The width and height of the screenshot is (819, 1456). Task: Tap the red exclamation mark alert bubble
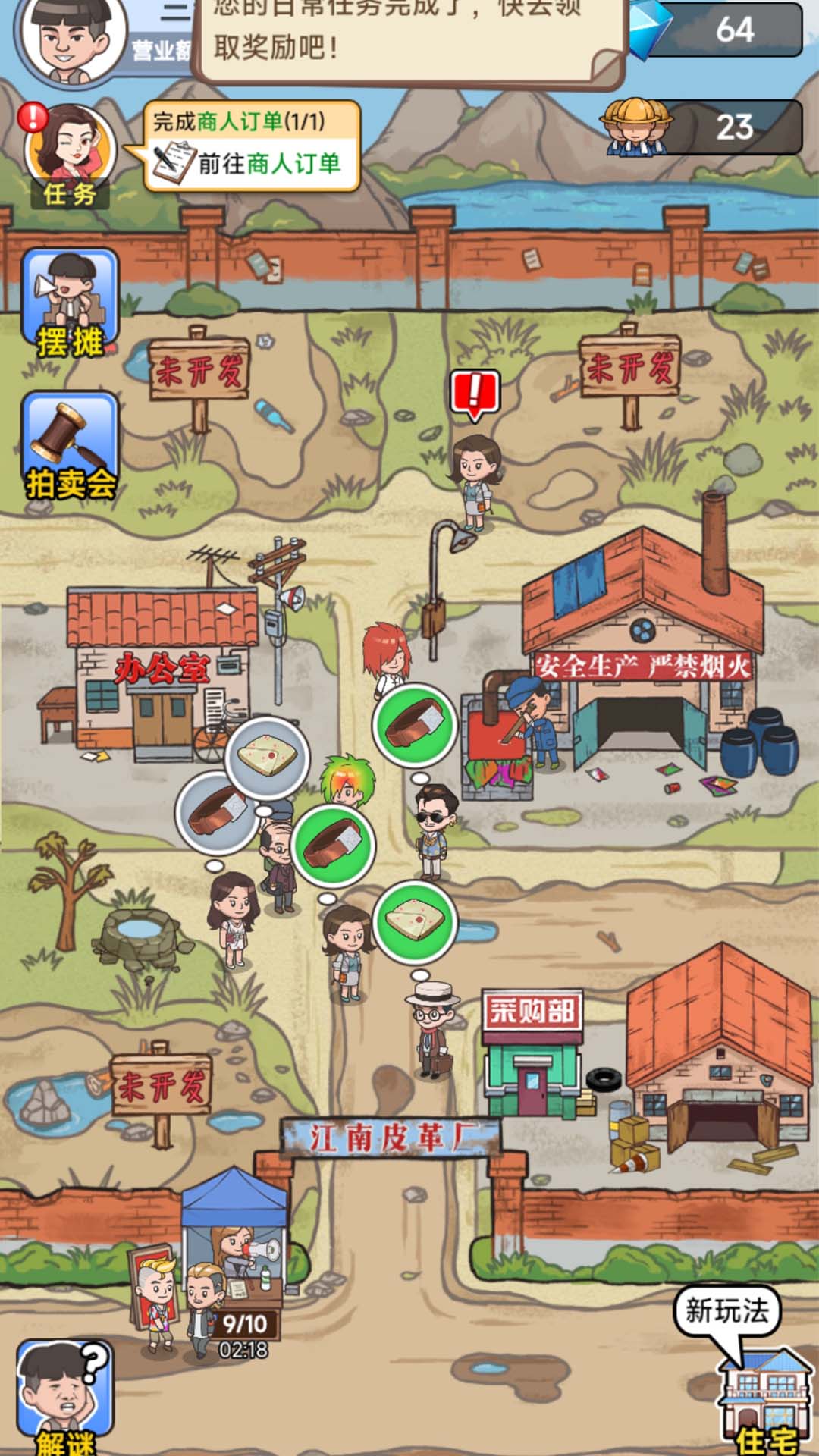(x=475, y=393)
